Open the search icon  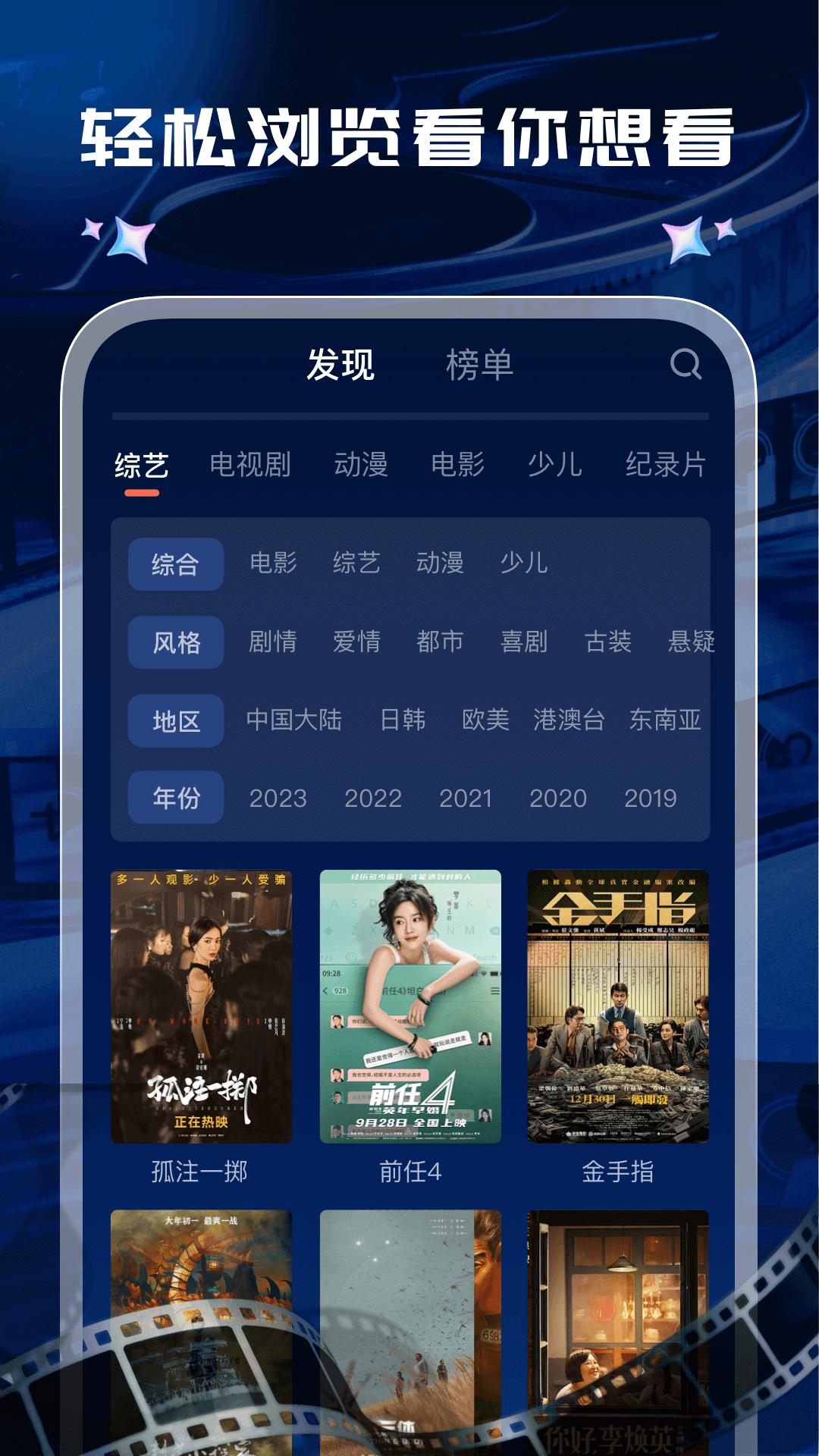click(686, 367)
